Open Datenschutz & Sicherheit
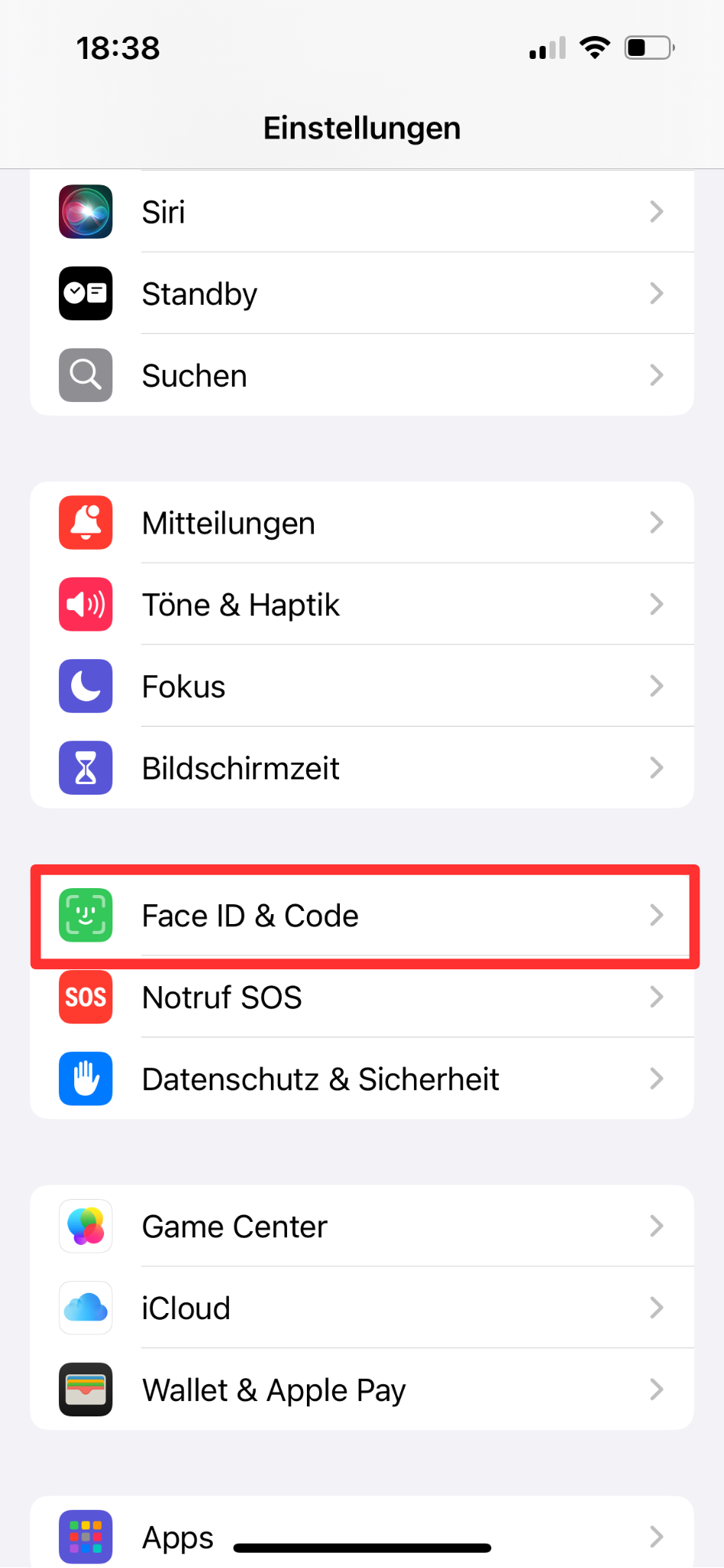This screenshot has width=724, height=1568. (361, 1080)
